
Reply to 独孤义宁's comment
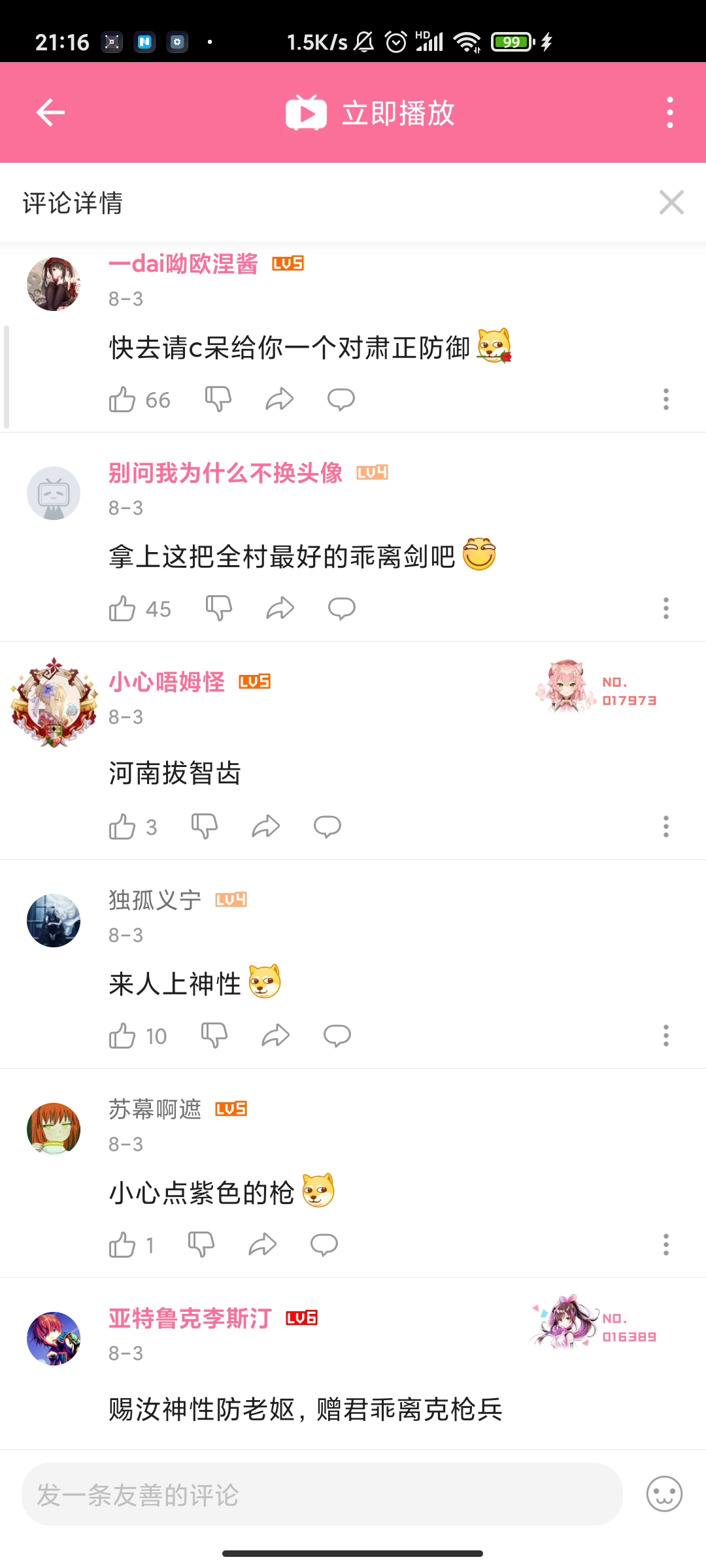click(x=337, y=1036)
